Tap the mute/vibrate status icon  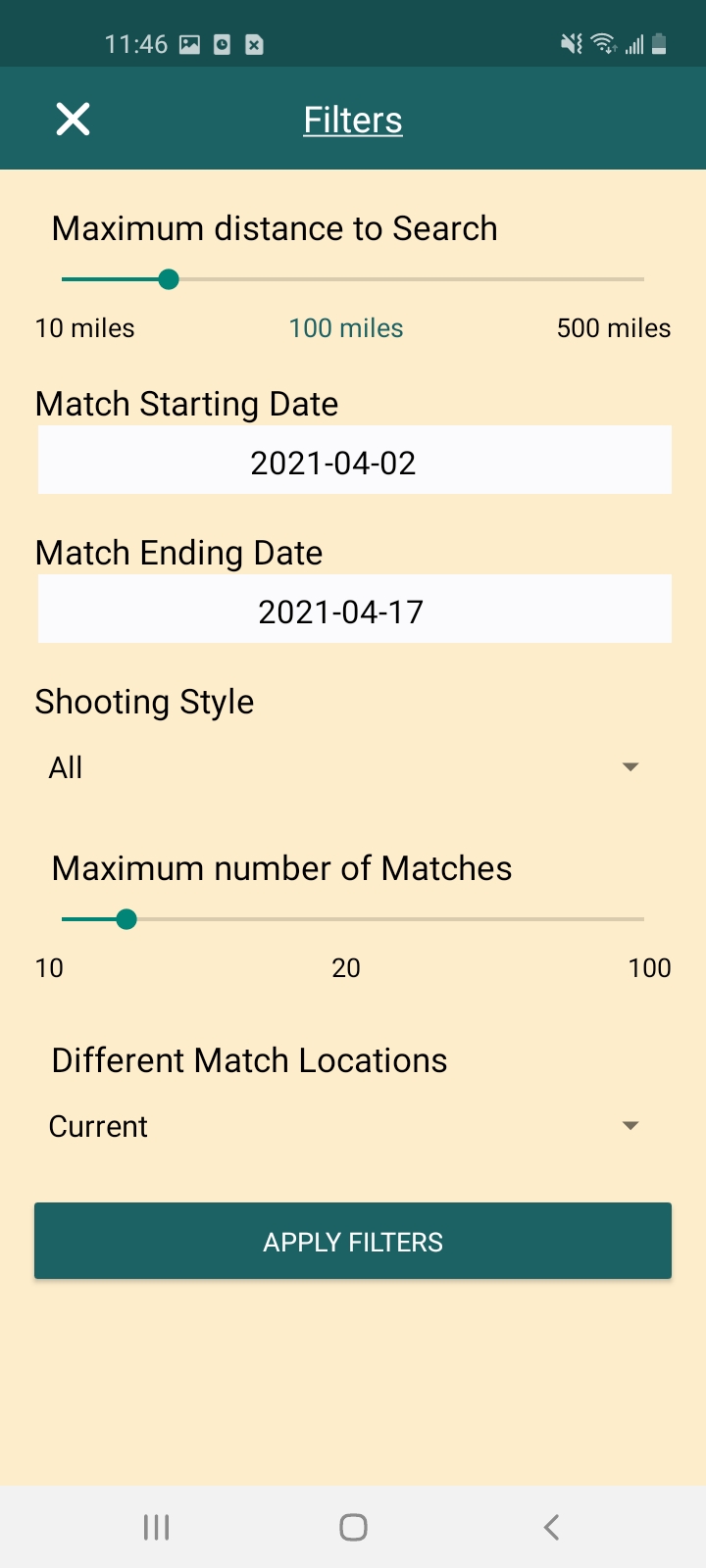pyautogui.click(x=570, y=44)
